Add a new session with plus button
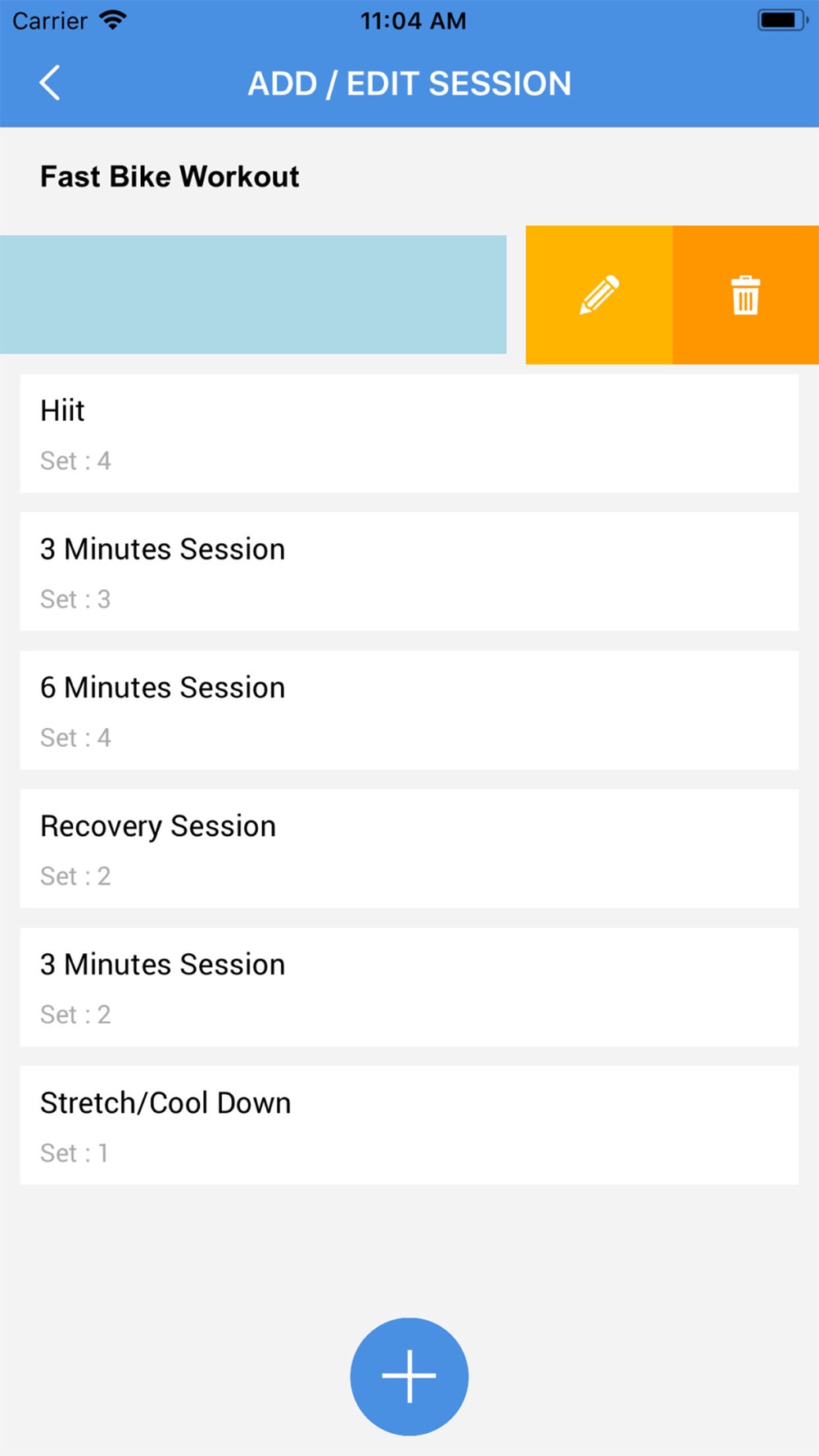 click(x=409, y=1376)
